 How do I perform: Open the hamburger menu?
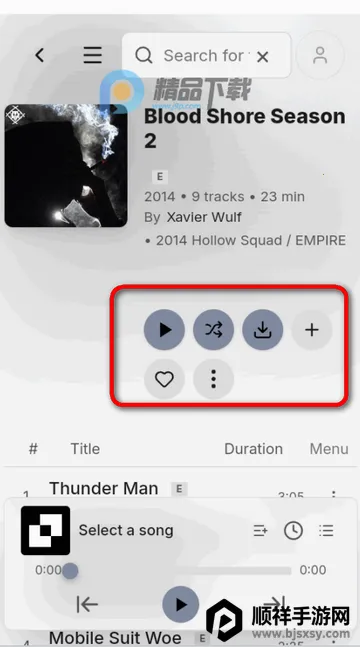[x=92, y=55]
